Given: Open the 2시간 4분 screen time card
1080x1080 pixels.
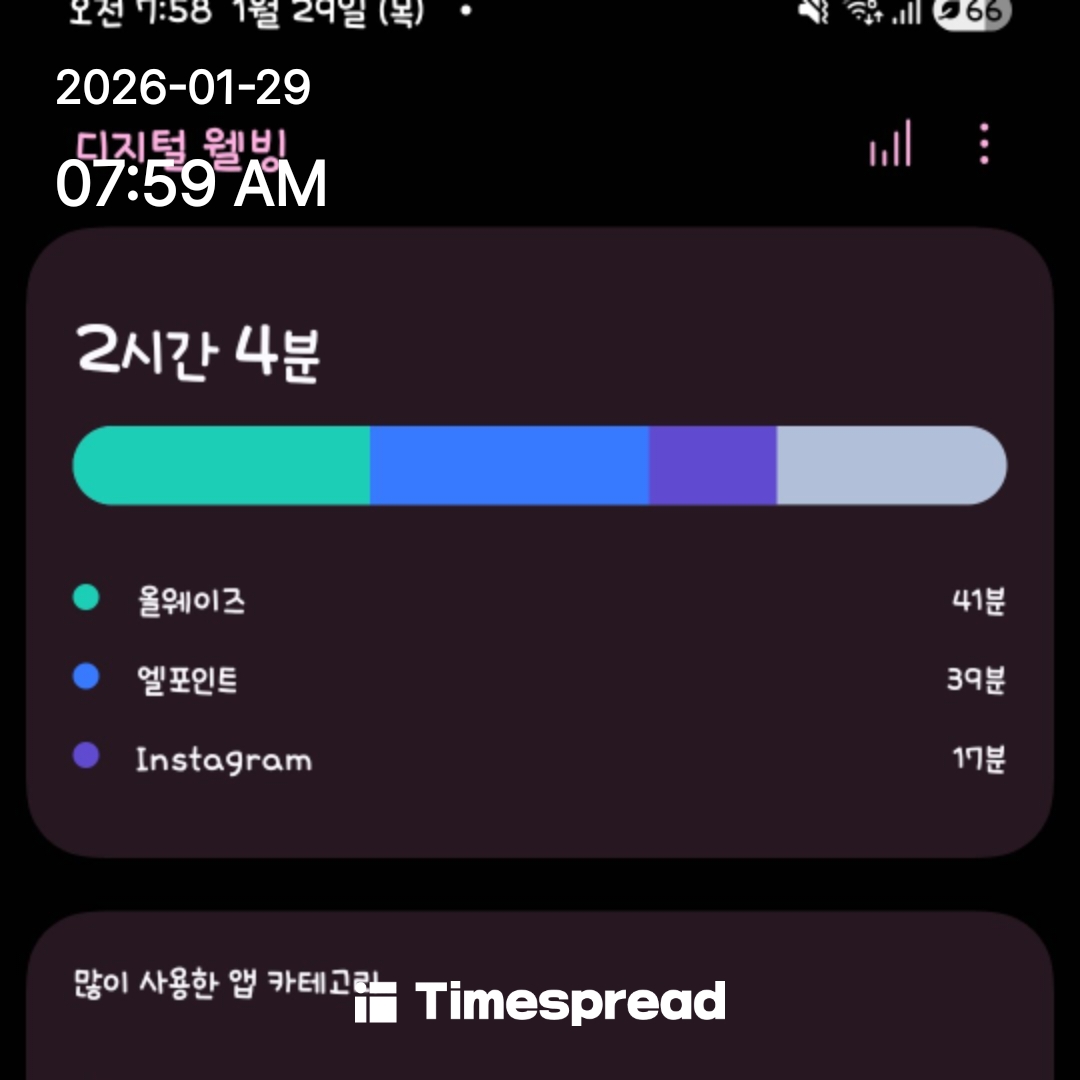Looking at the screenshot, I should coord(539,542).
